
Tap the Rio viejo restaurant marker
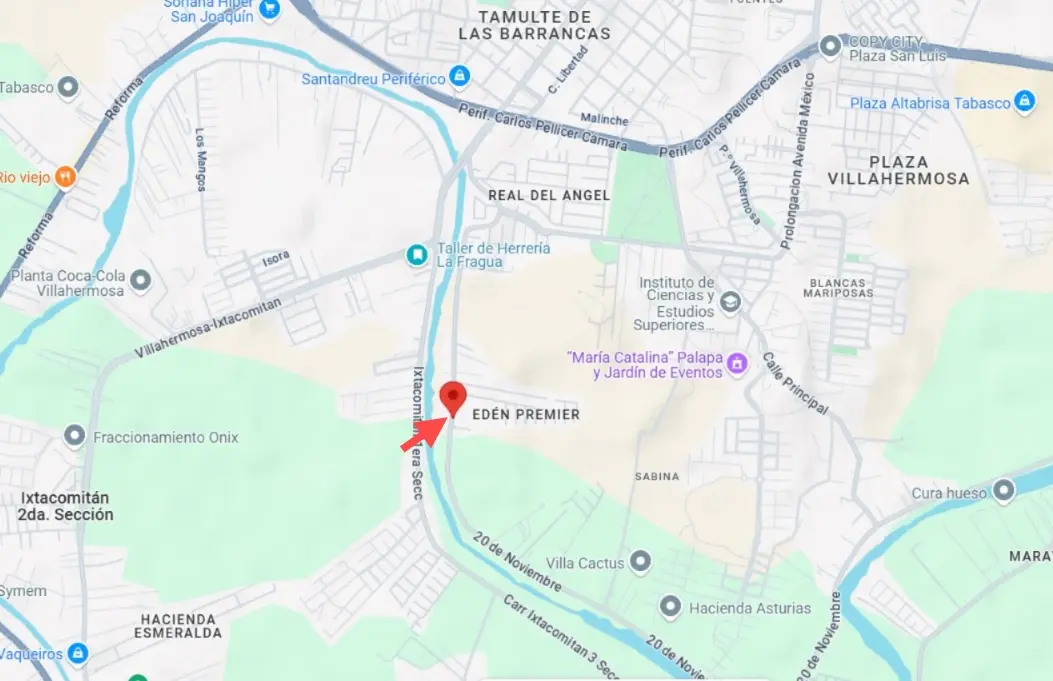[x=65, y=177]
